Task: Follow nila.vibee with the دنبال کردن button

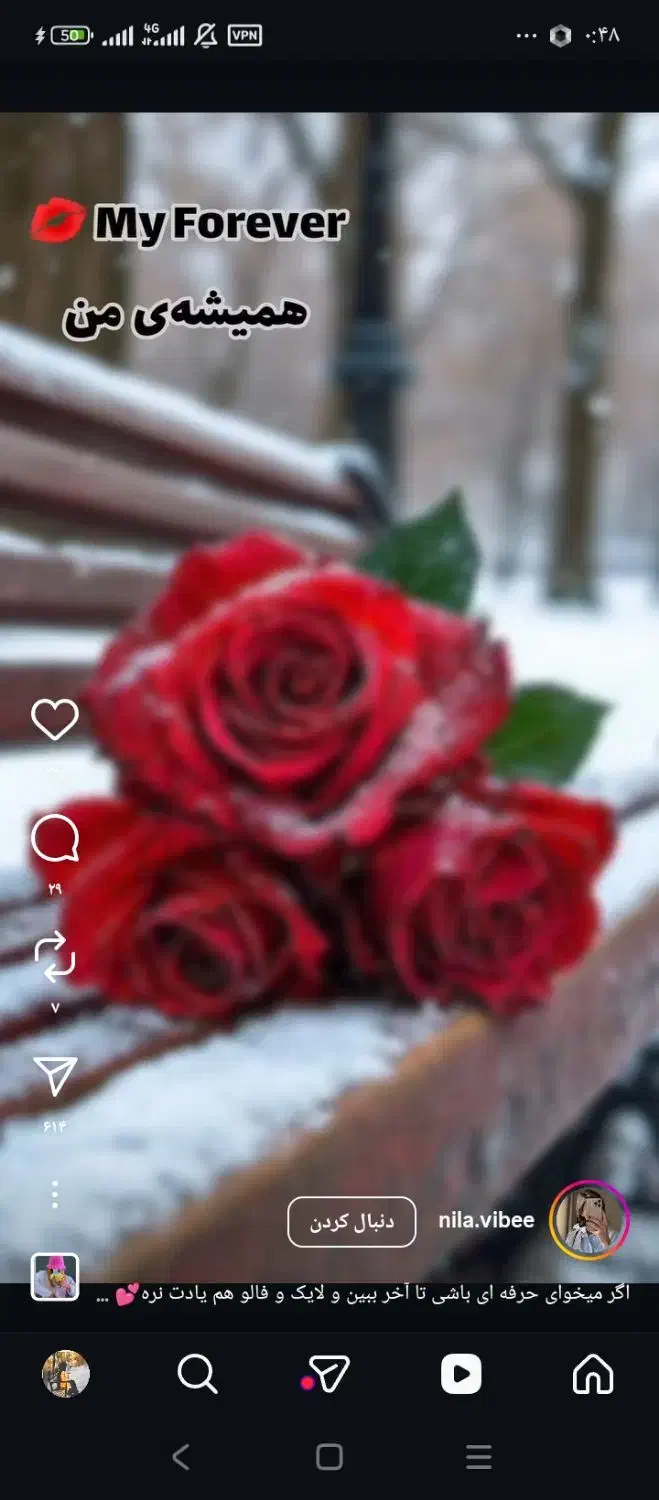Action: click(351, 1222)
